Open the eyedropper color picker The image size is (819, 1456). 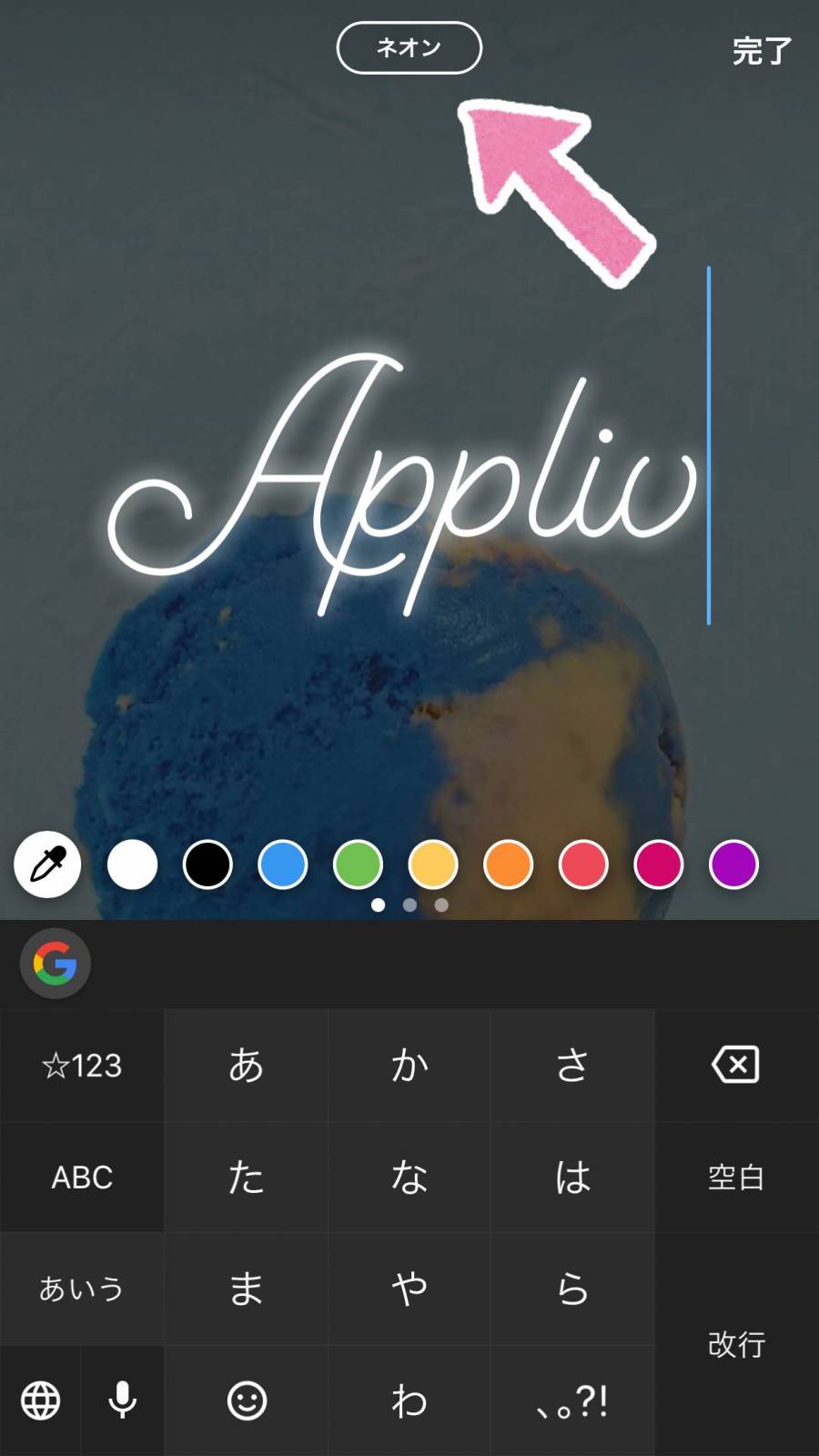click(x=47, y=864)
